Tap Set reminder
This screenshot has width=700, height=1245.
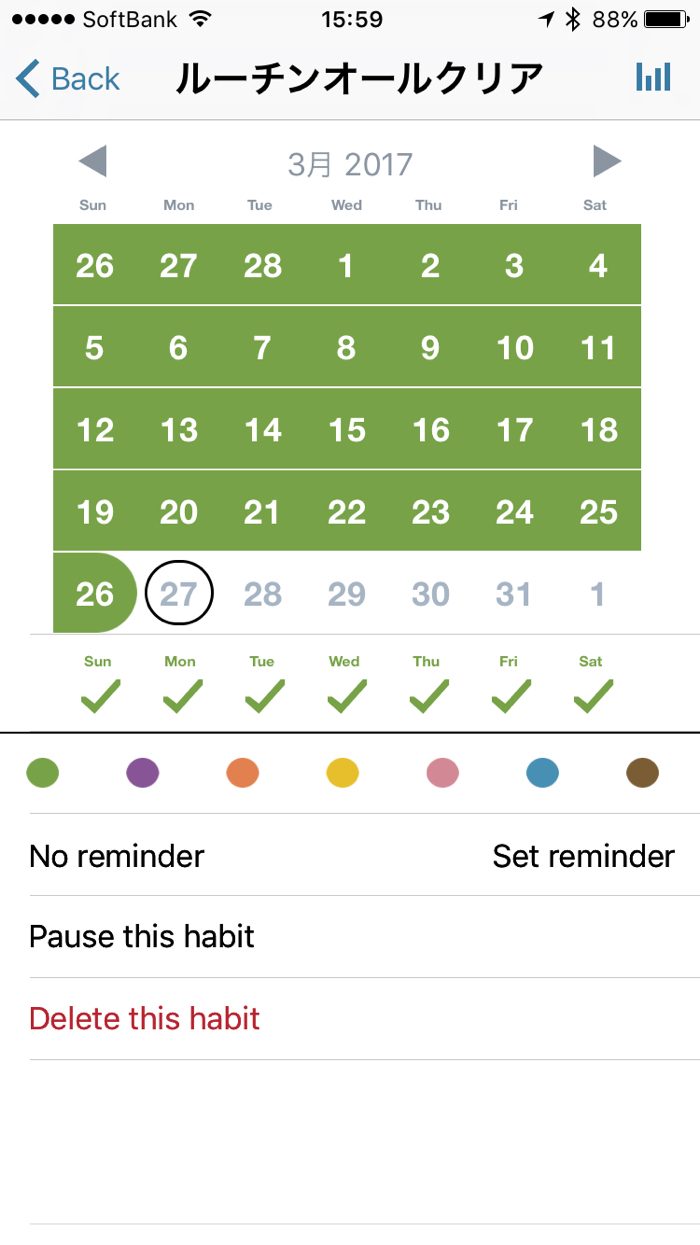[583, 856]
